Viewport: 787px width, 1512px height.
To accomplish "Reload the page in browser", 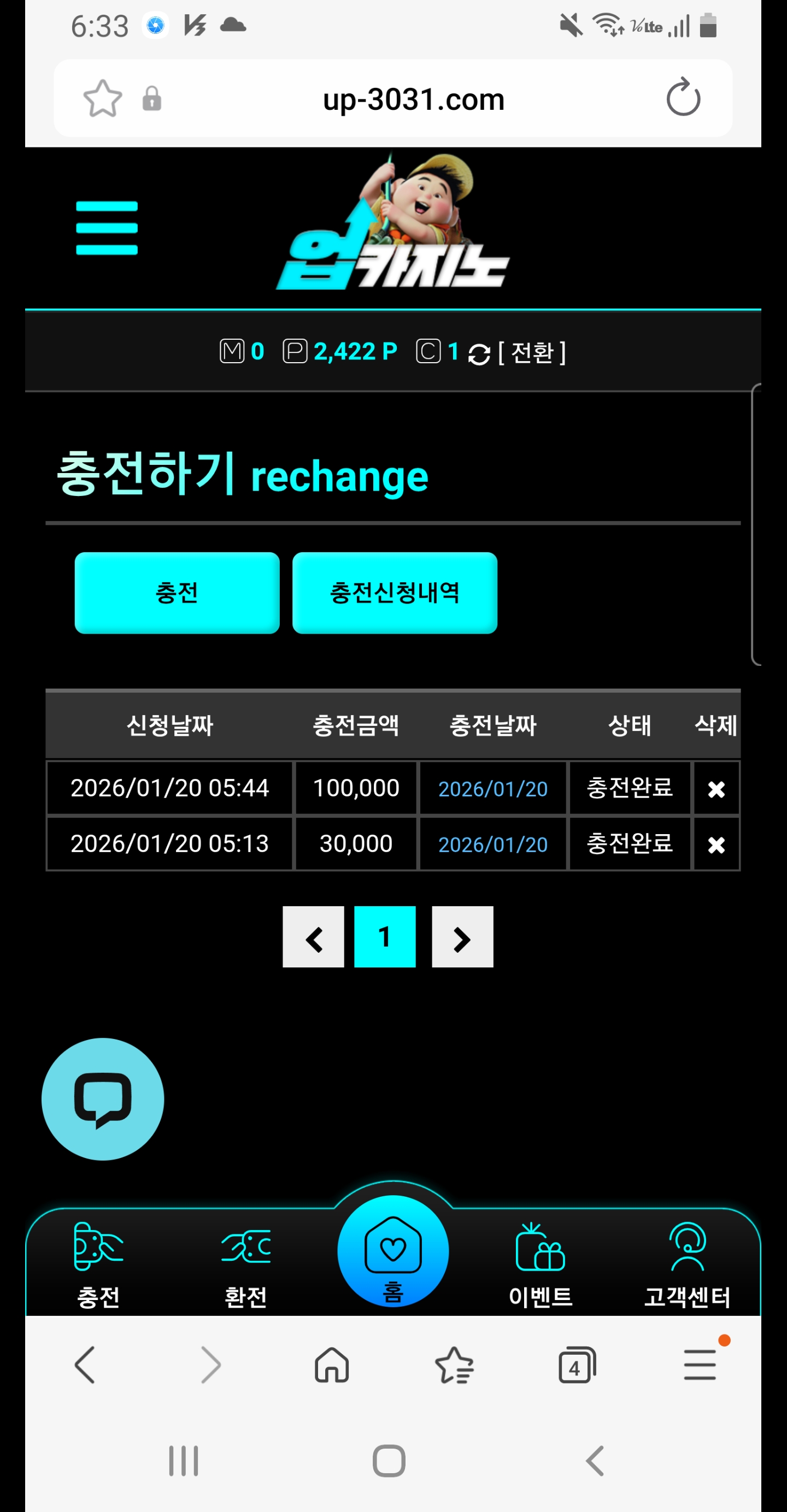I will 683,98.
